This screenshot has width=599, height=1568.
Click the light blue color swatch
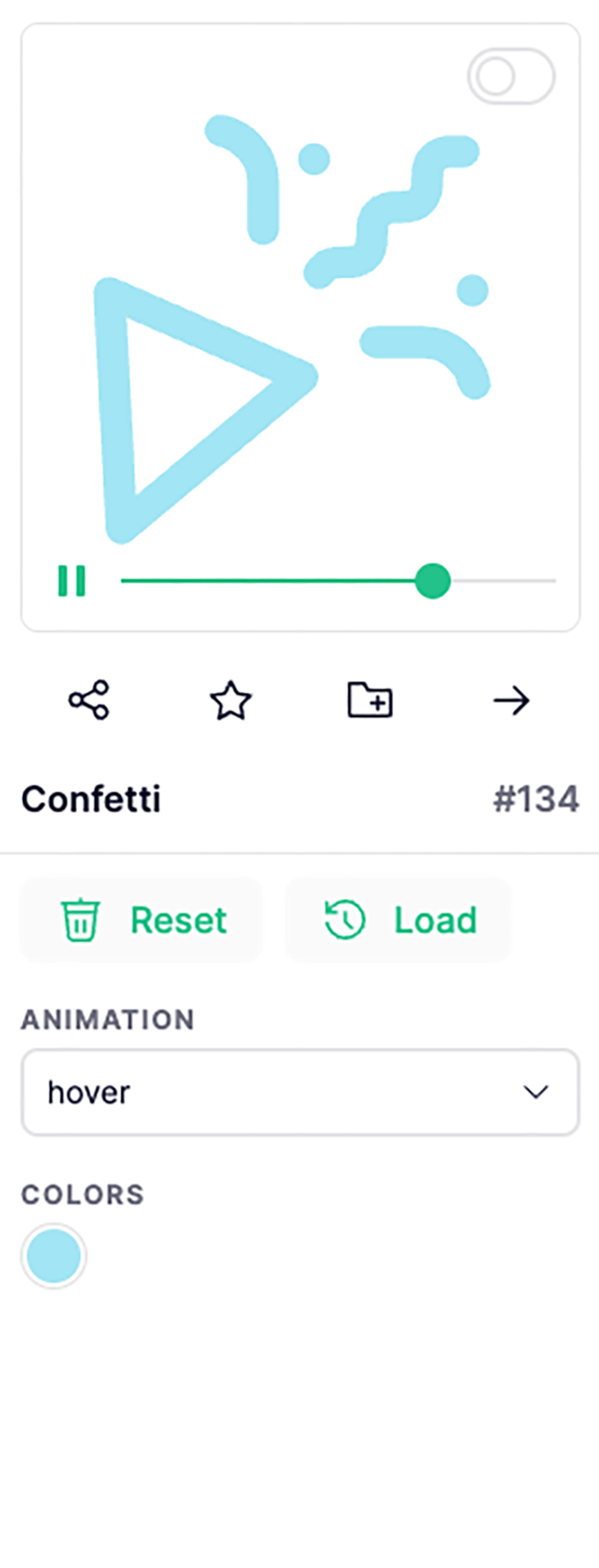[53, 1255]
